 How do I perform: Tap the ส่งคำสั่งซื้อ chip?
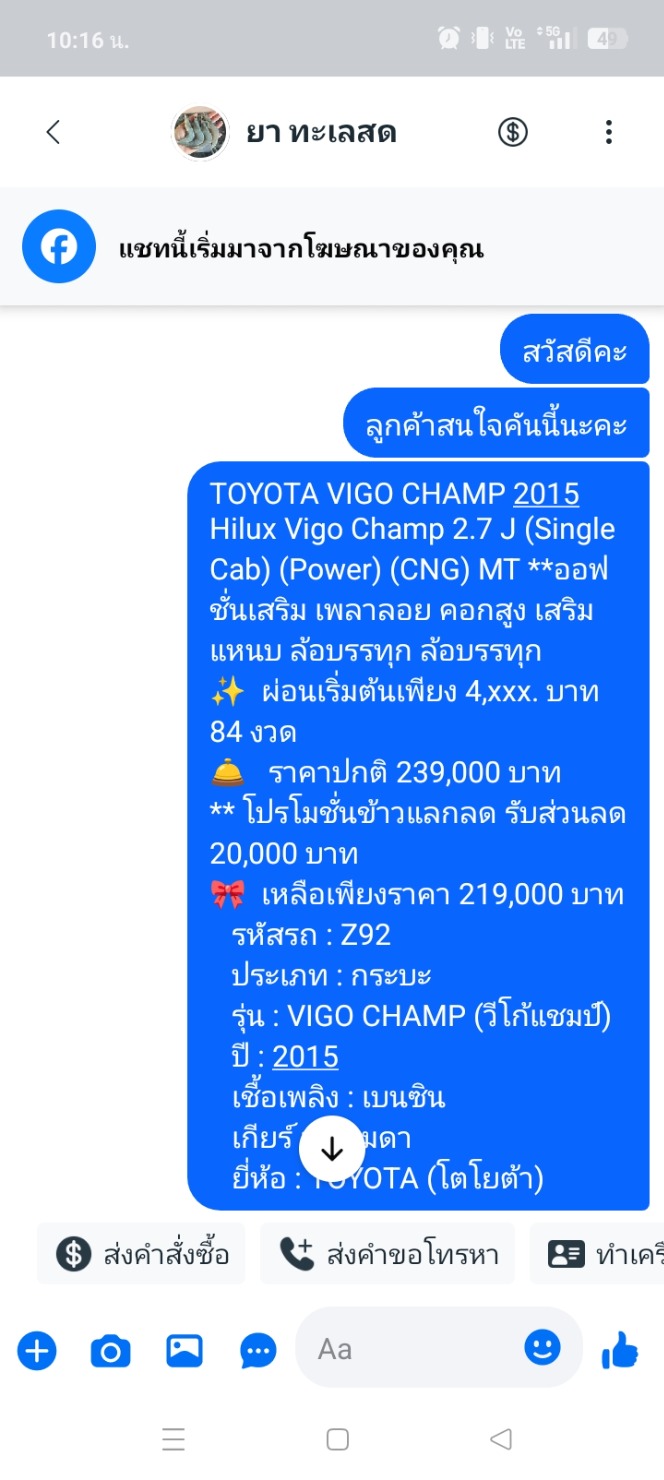(x=141, y=1254)
